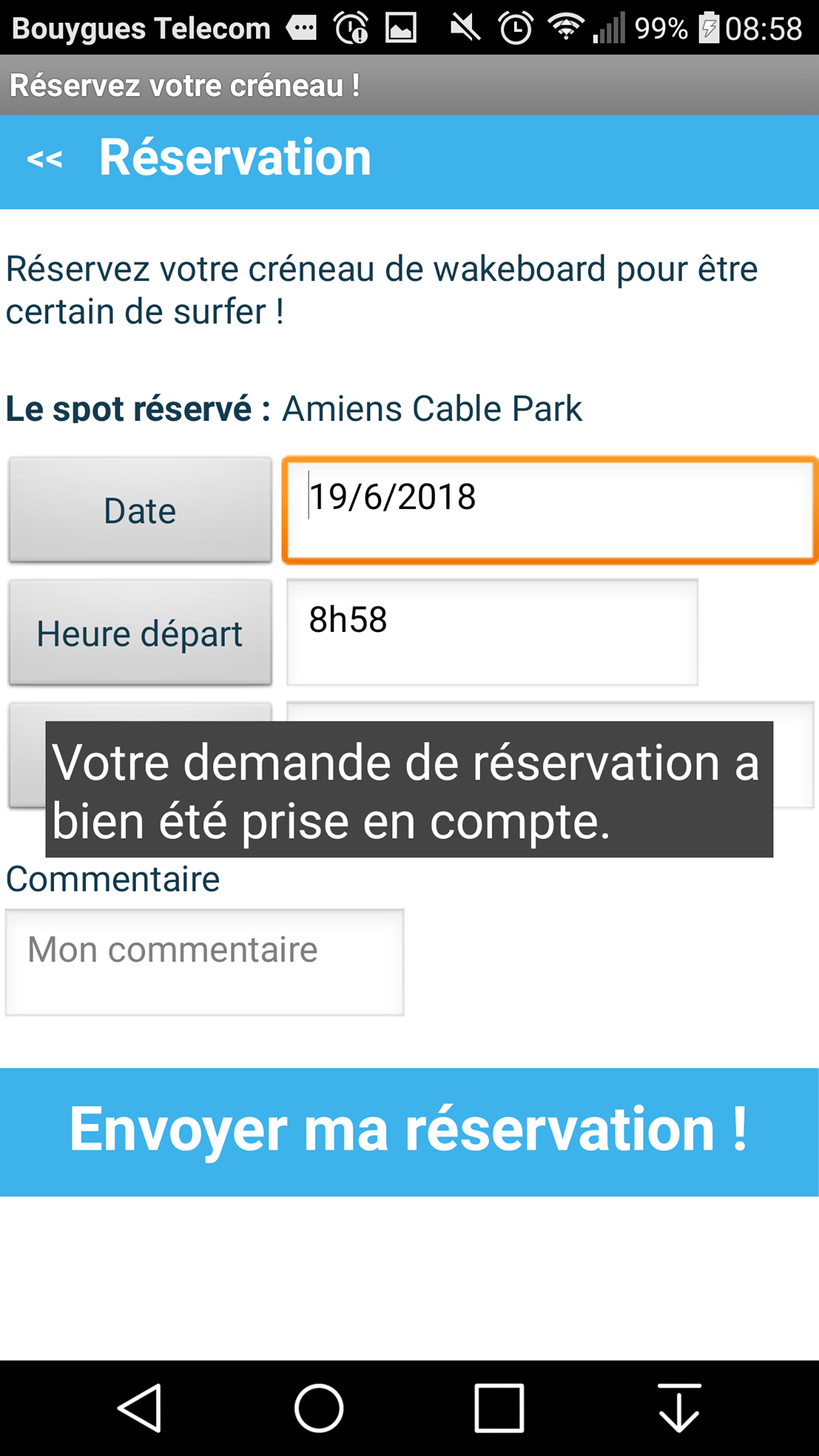
Task: Go back using the << arrow
Action: (44, 159)
